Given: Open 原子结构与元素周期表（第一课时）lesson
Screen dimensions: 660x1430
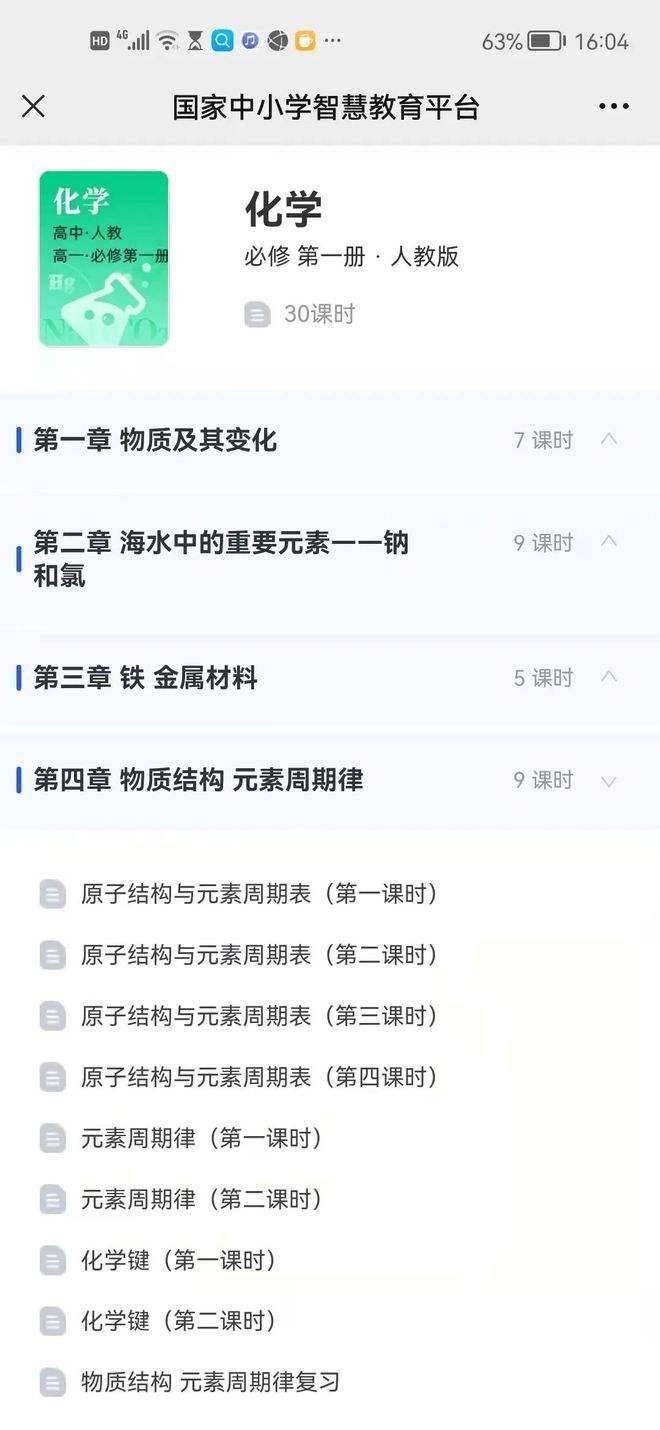Looking at the screenshot, I should click(x=259, y=893).
